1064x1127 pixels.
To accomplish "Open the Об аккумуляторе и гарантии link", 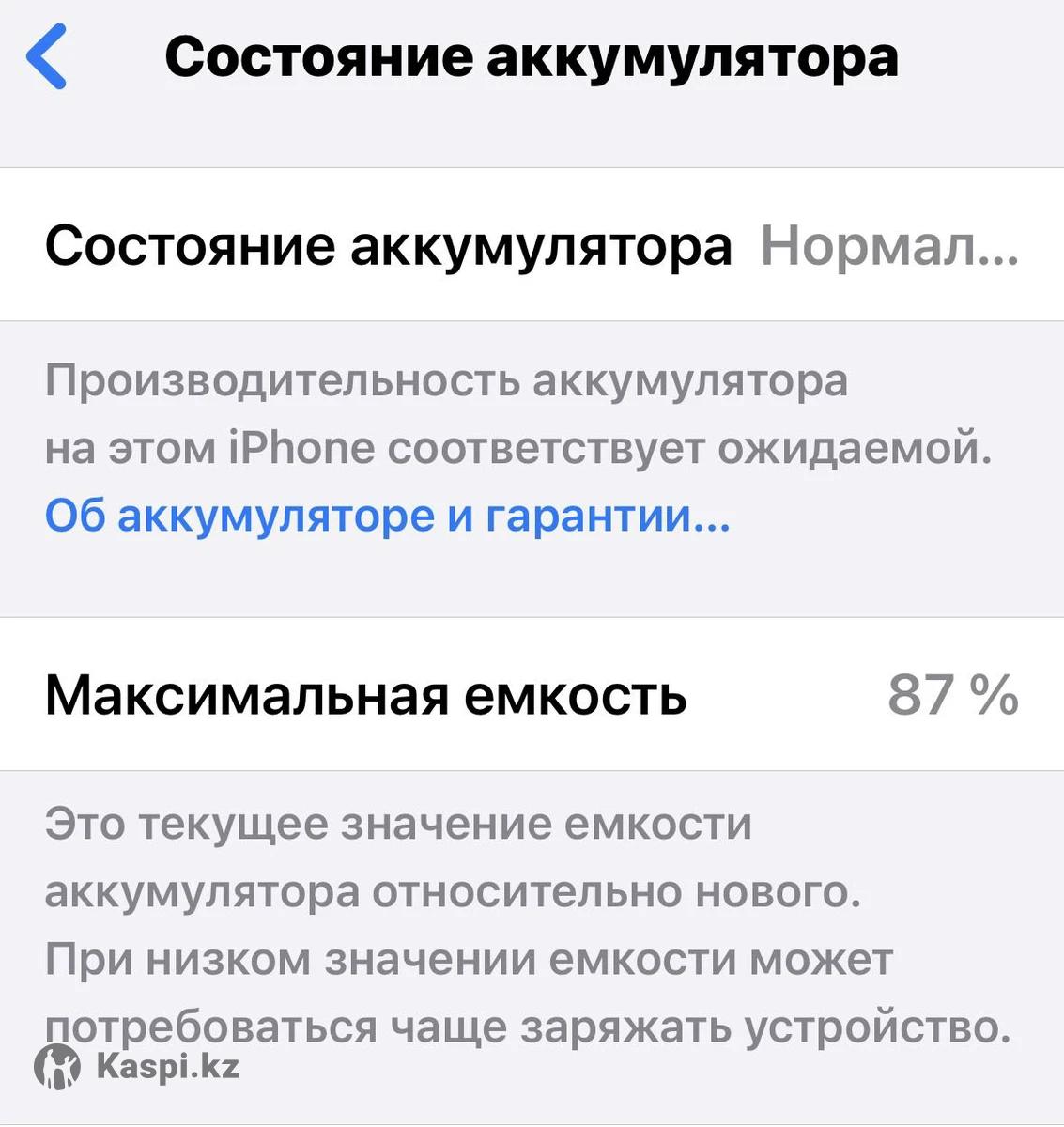I will [387, 516].
